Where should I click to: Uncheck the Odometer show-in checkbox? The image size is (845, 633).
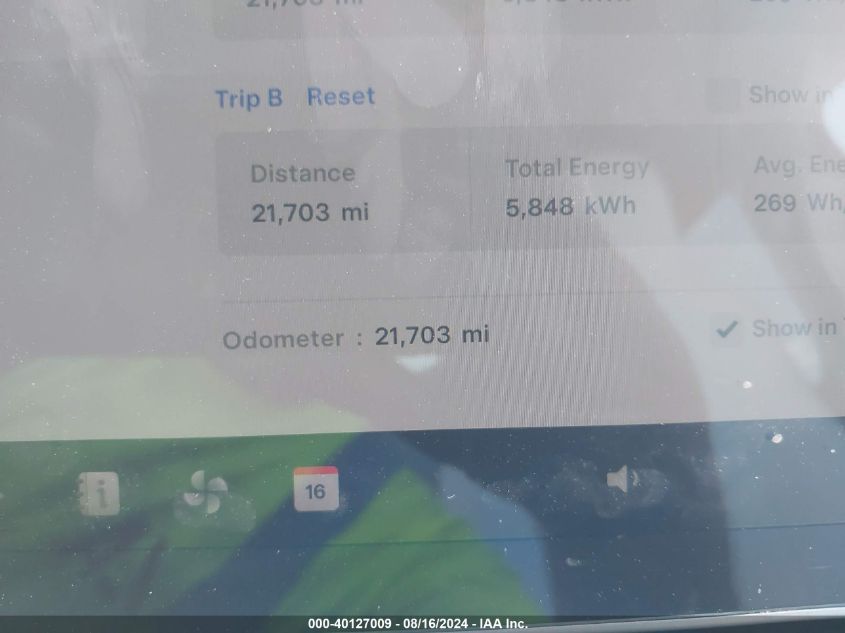[727, 329]
